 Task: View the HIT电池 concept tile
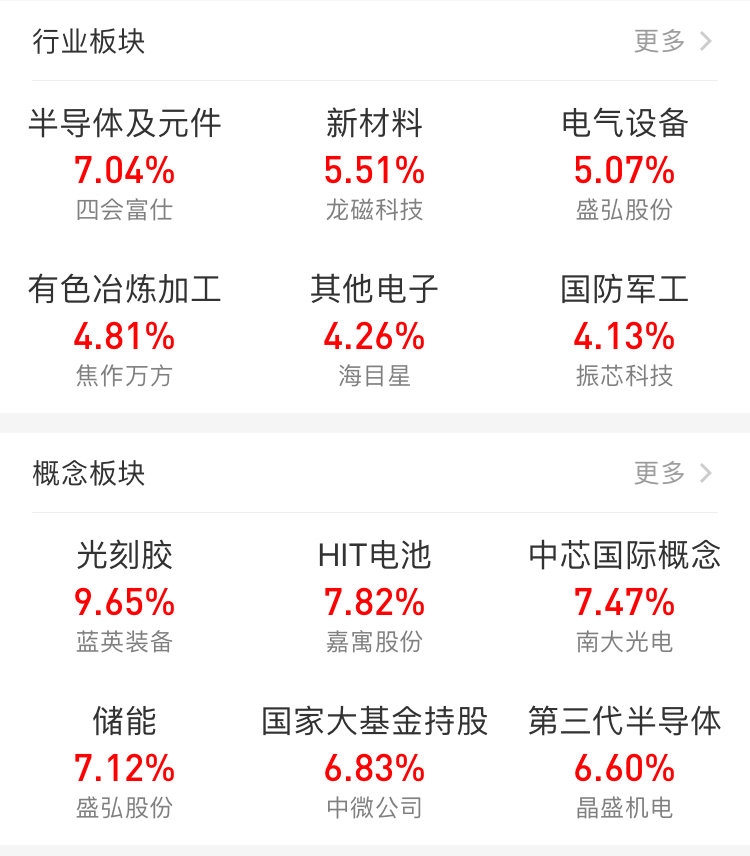pyautogui.click(x=375, y=598)
